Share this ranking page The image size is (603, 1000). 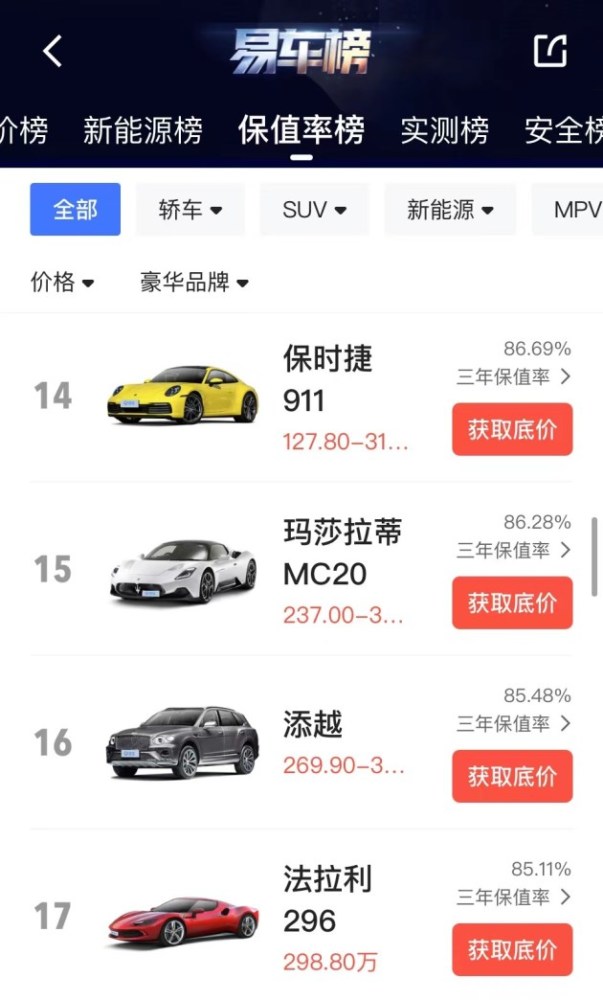pos(550,51)
